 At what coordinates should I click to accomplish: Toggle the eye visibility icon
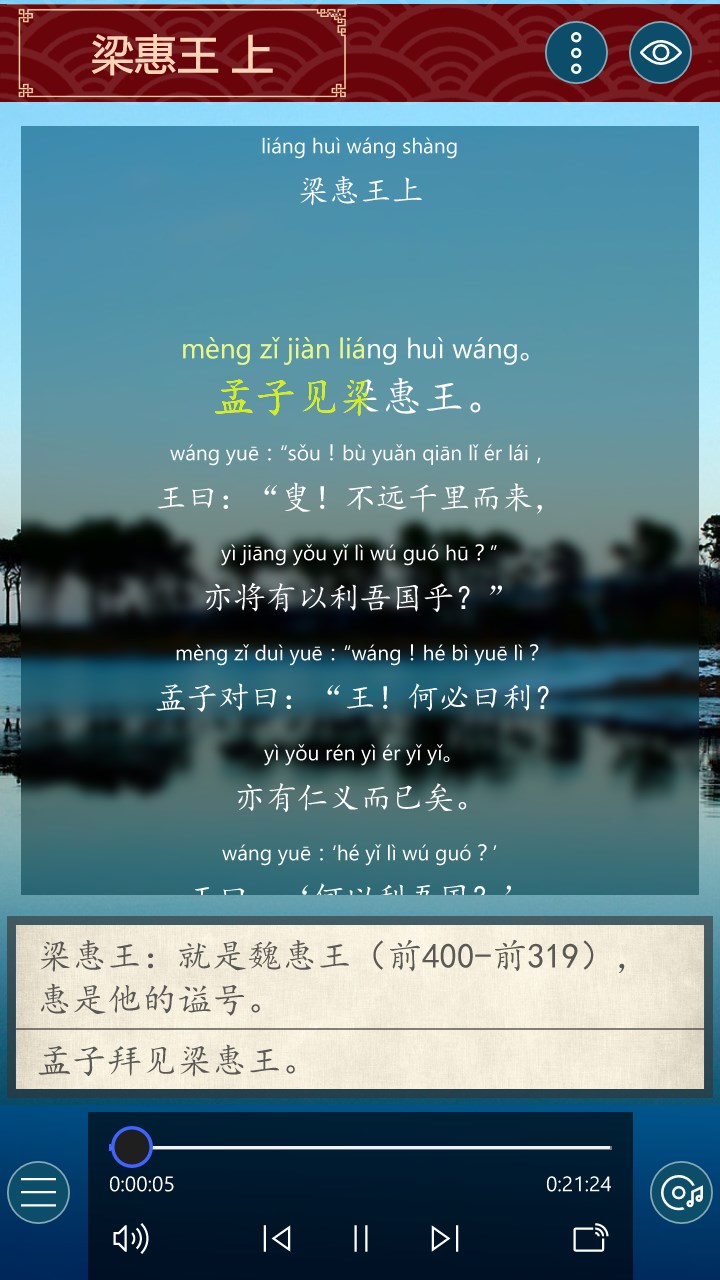(660, 51)
